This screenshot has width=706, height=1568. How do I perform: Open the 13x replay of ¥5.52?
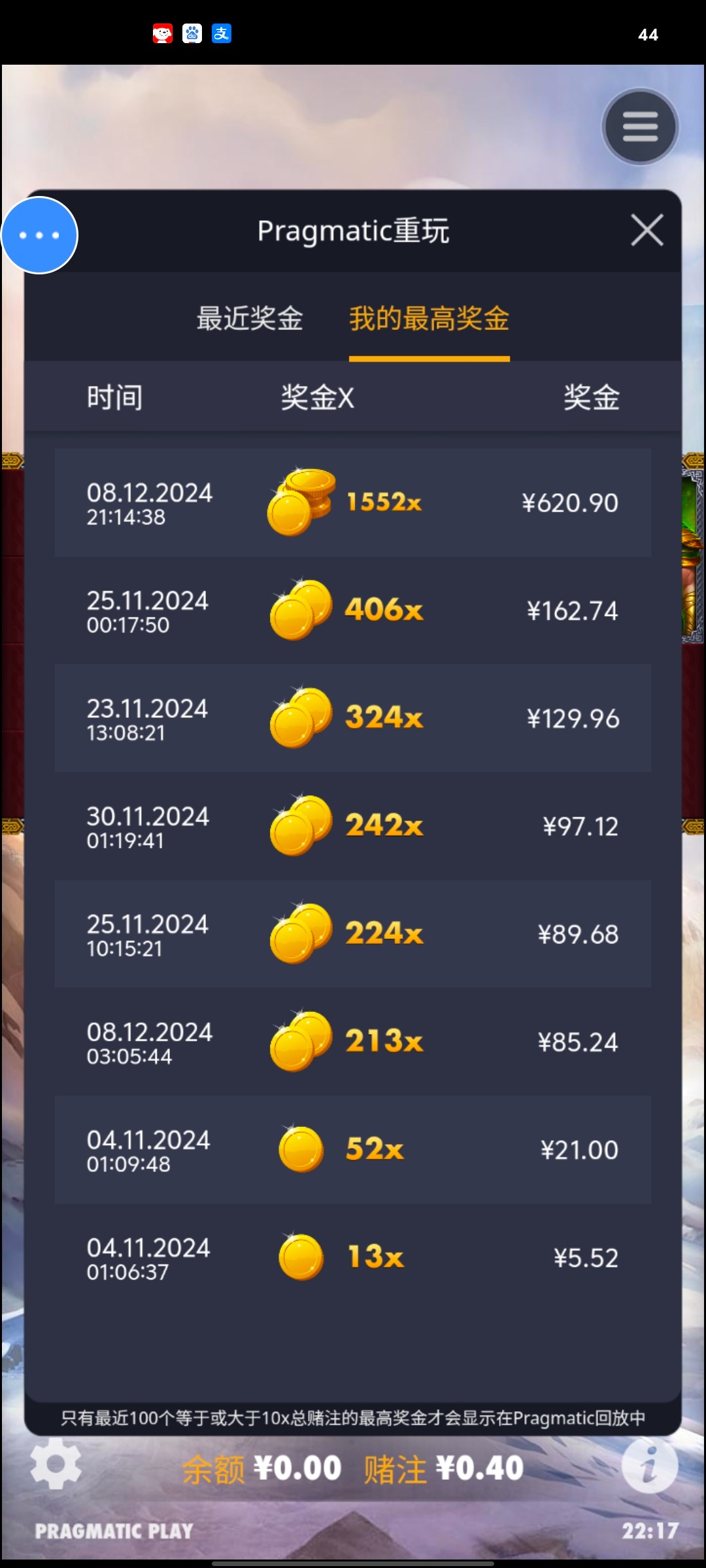coord(353,1257)
